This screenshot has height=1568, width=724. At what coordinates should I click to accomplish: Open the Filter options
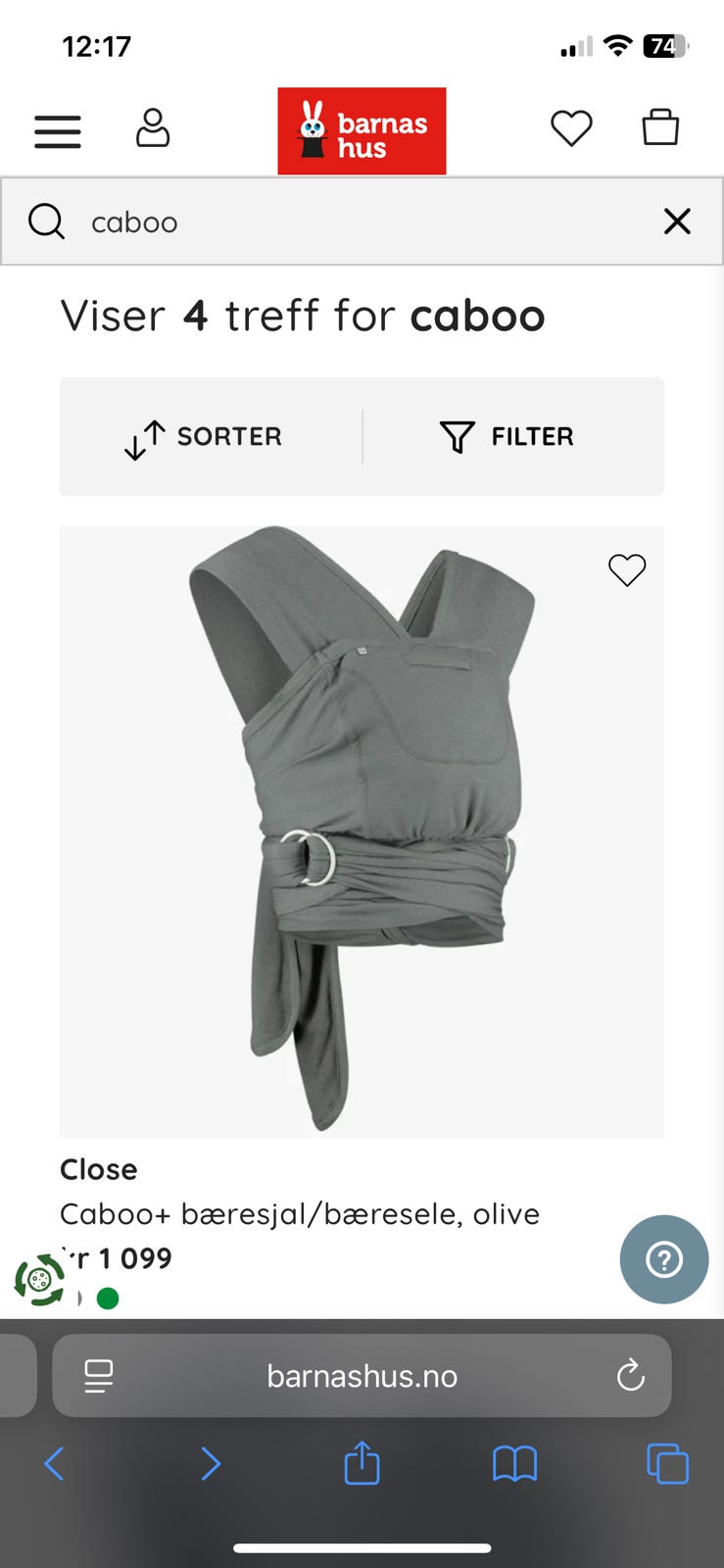click(507, 437)
